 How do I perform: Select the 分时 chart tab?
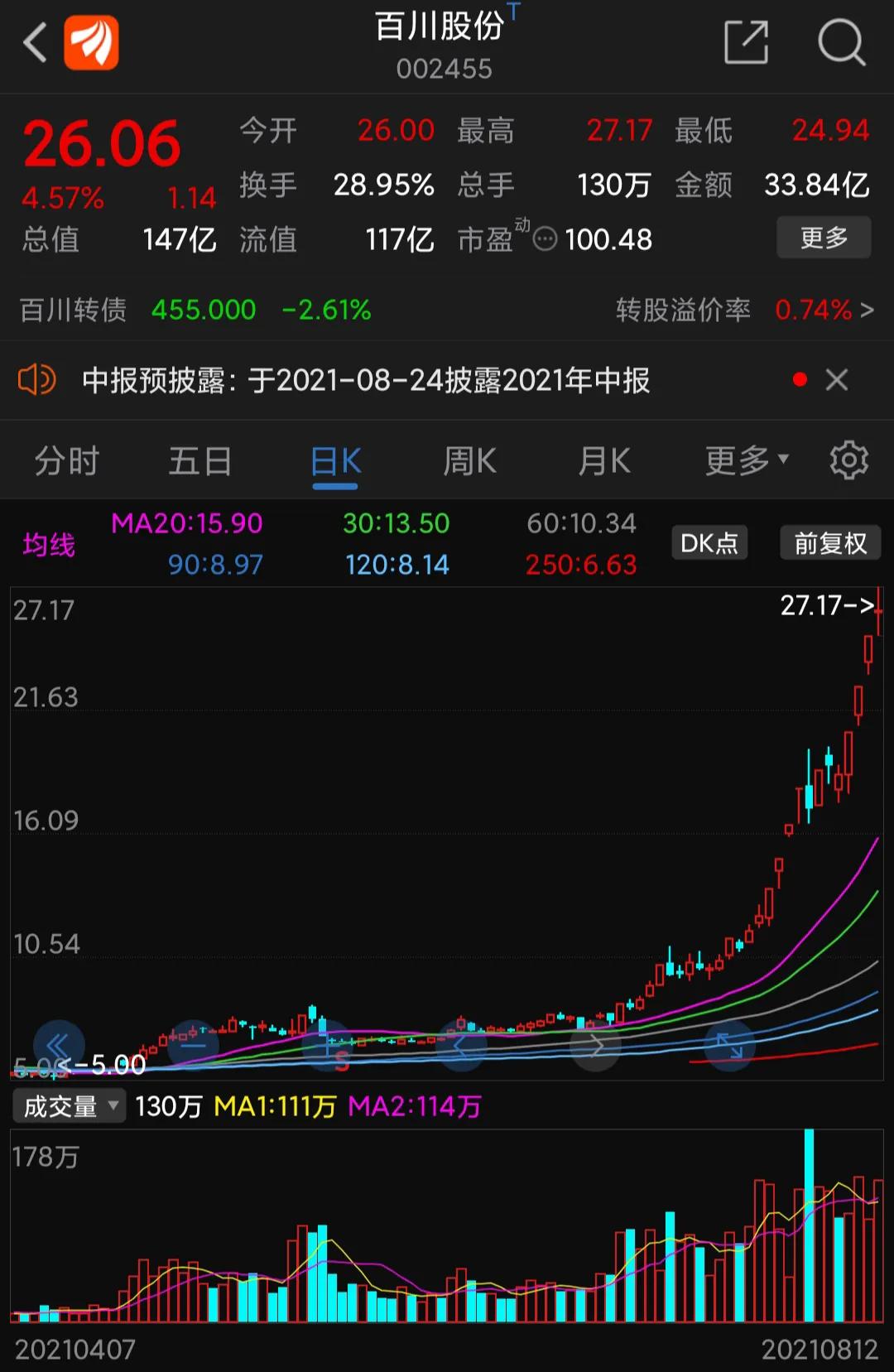point(66,460)
